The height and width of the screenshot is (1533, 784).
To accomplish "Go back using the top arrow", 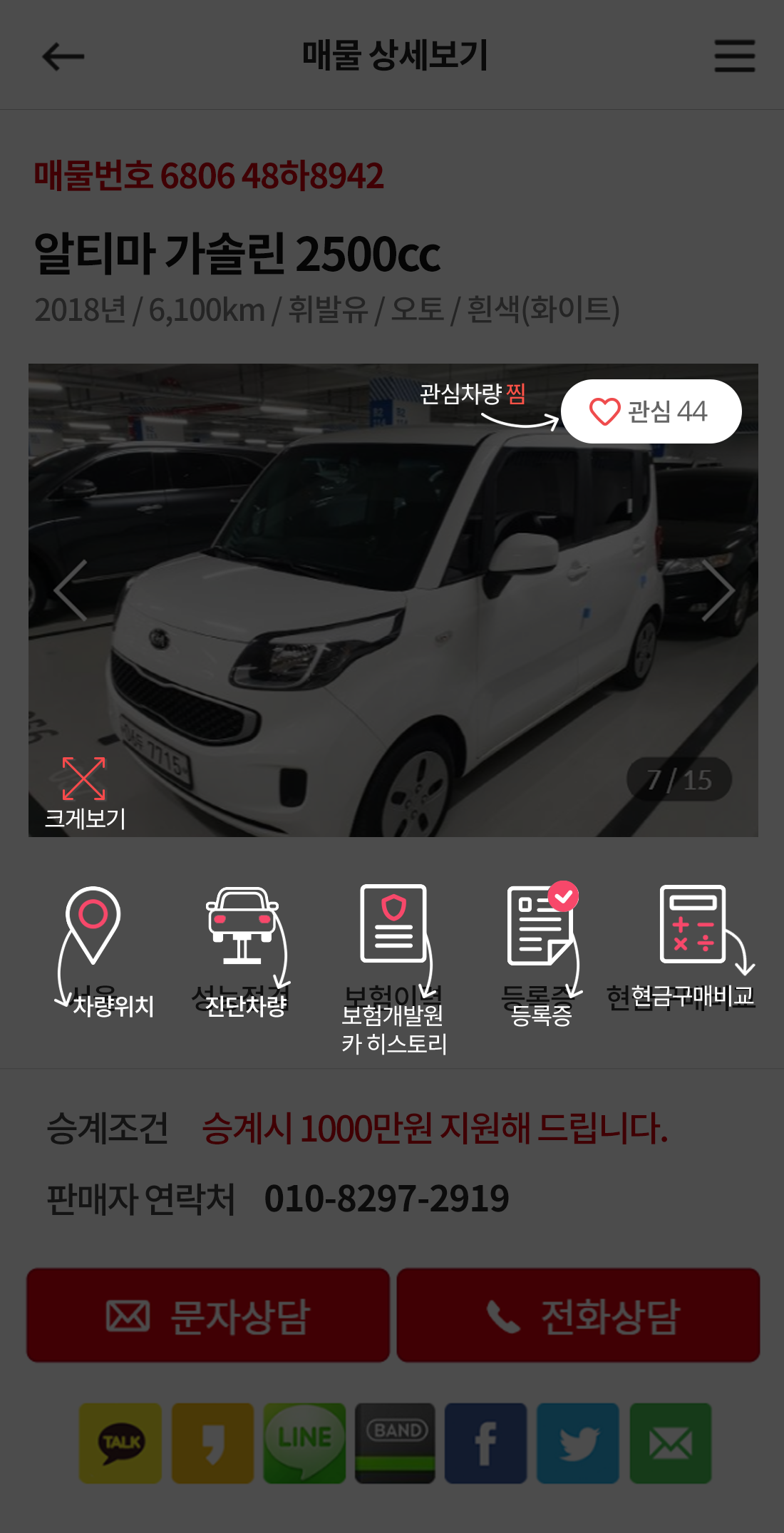I will [x=63, y=56].
